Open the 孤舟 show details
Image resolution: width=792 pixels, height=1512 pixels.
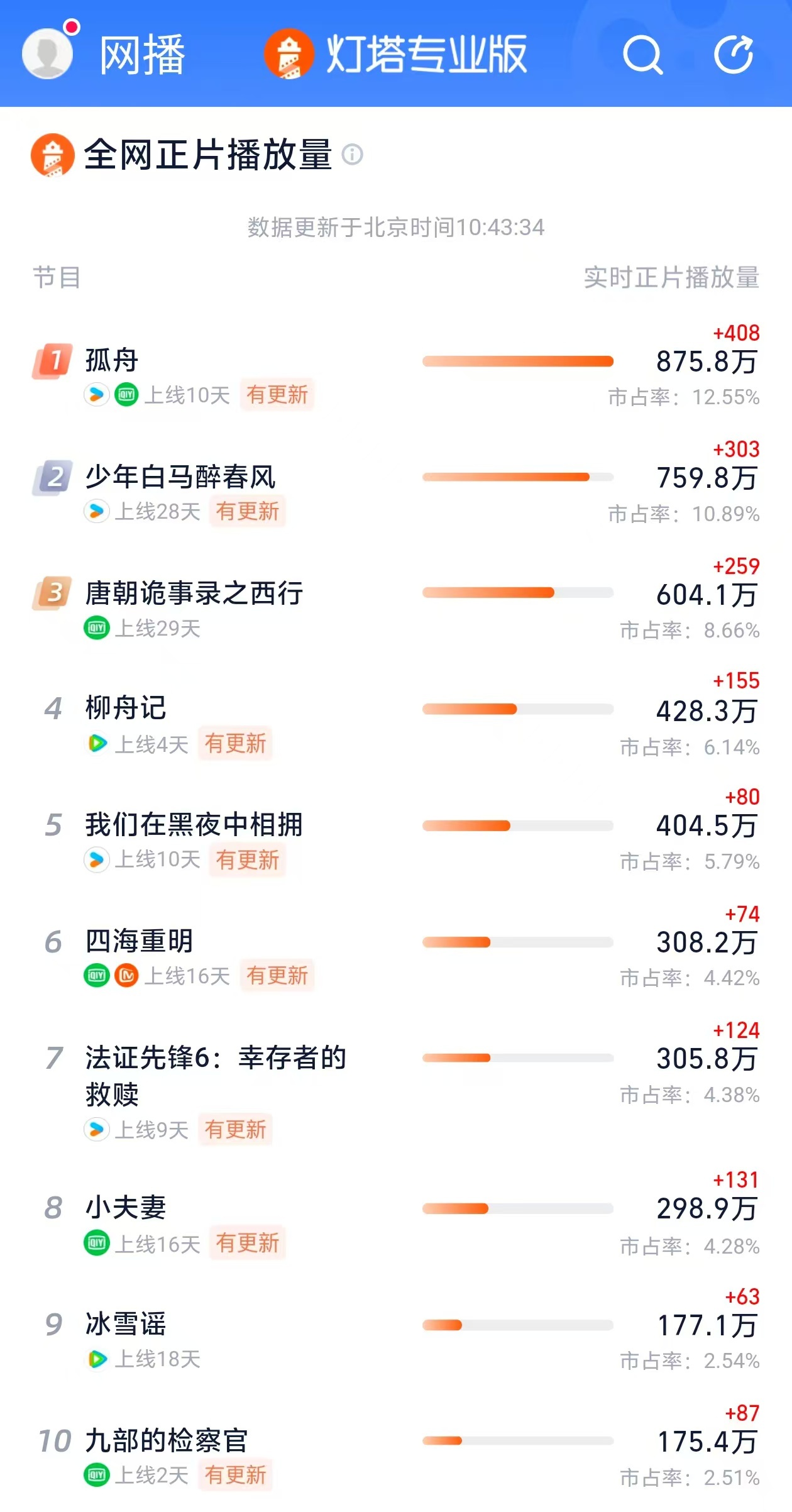point(112,360)
